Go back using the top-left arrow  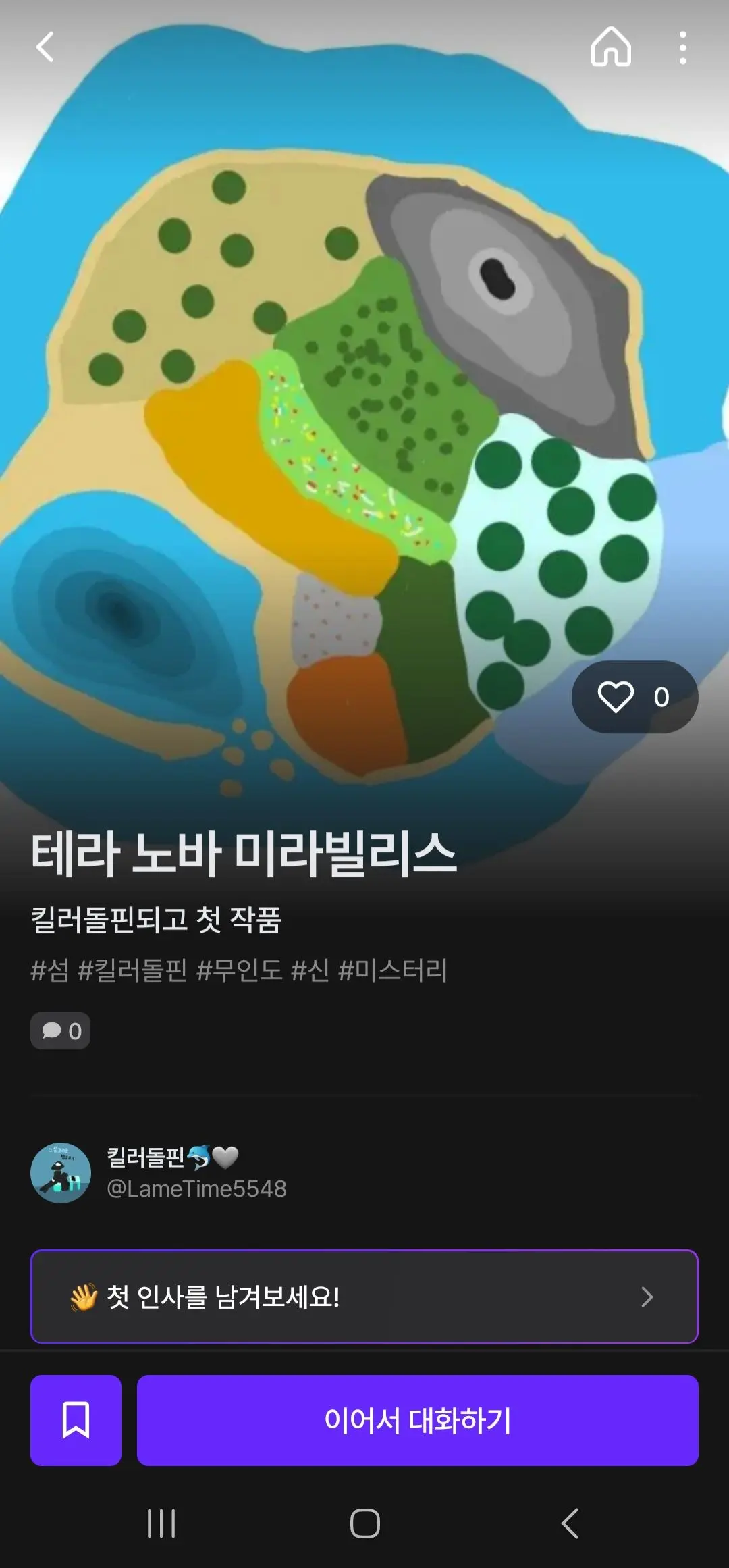point(45,47)
